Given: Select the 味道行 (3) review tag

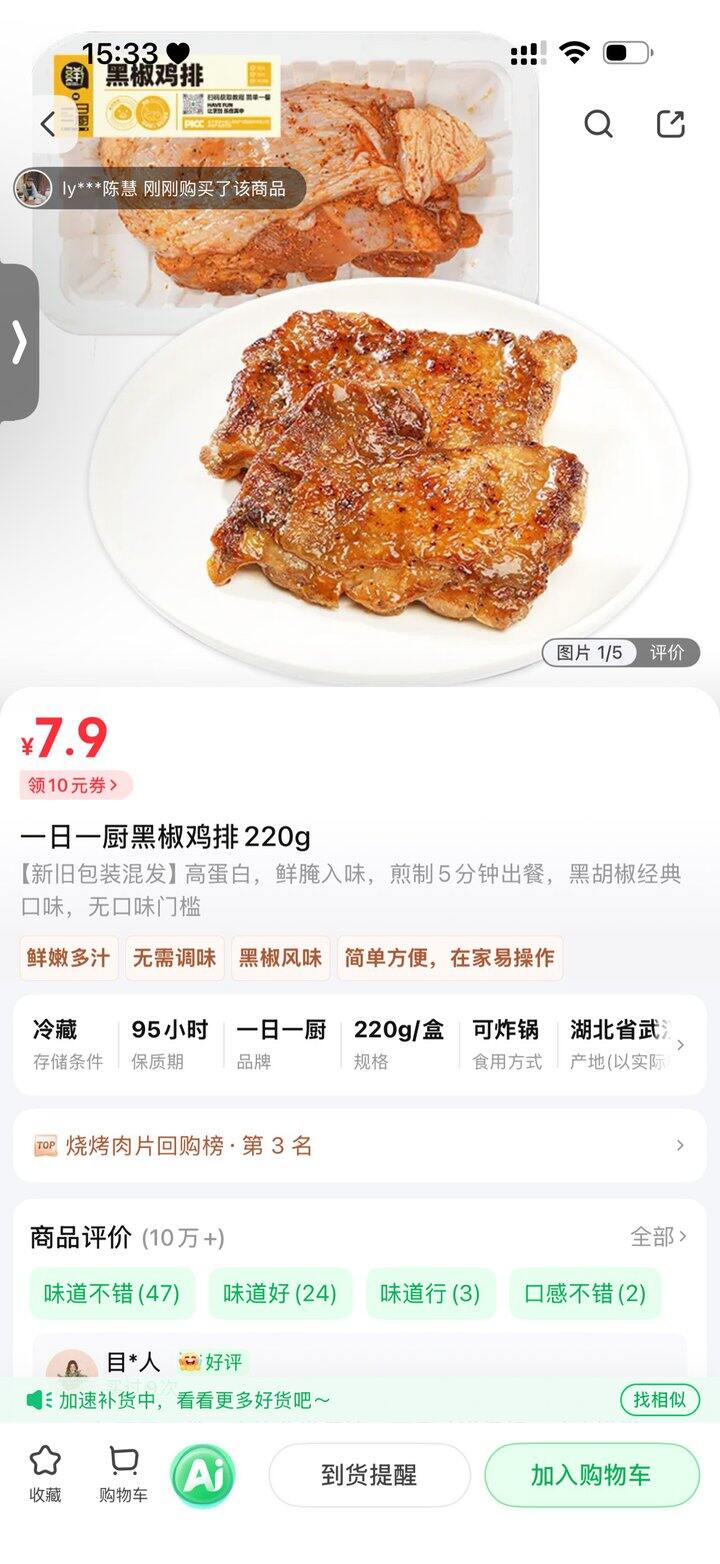Looking at the screenshot, I should [430, 1293].
